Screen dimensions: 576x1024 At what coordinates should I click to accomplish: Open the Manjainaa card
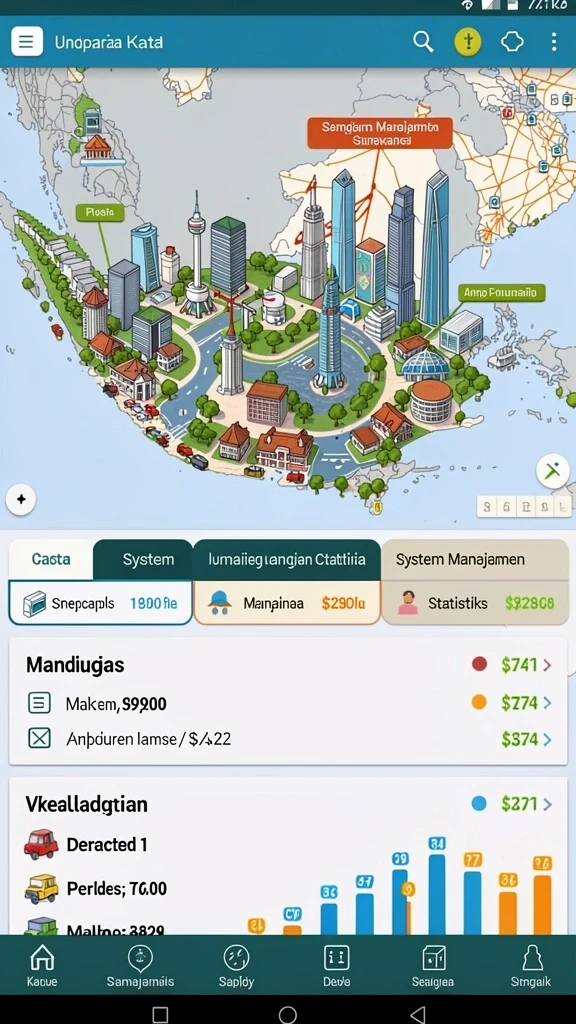pyautogui.click(x=287, y=603)
